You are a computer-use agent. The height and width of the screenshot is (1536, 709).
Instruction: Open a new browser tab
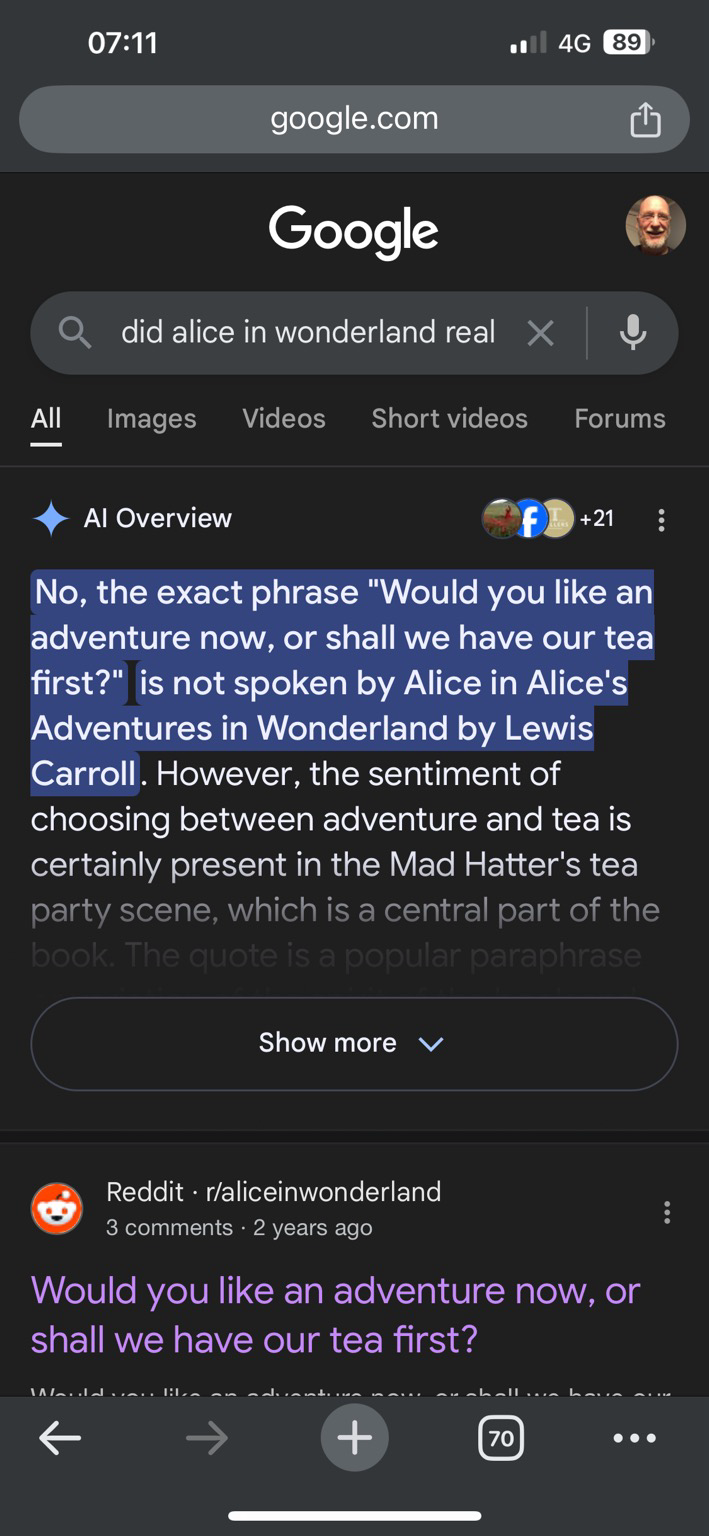354,1438
